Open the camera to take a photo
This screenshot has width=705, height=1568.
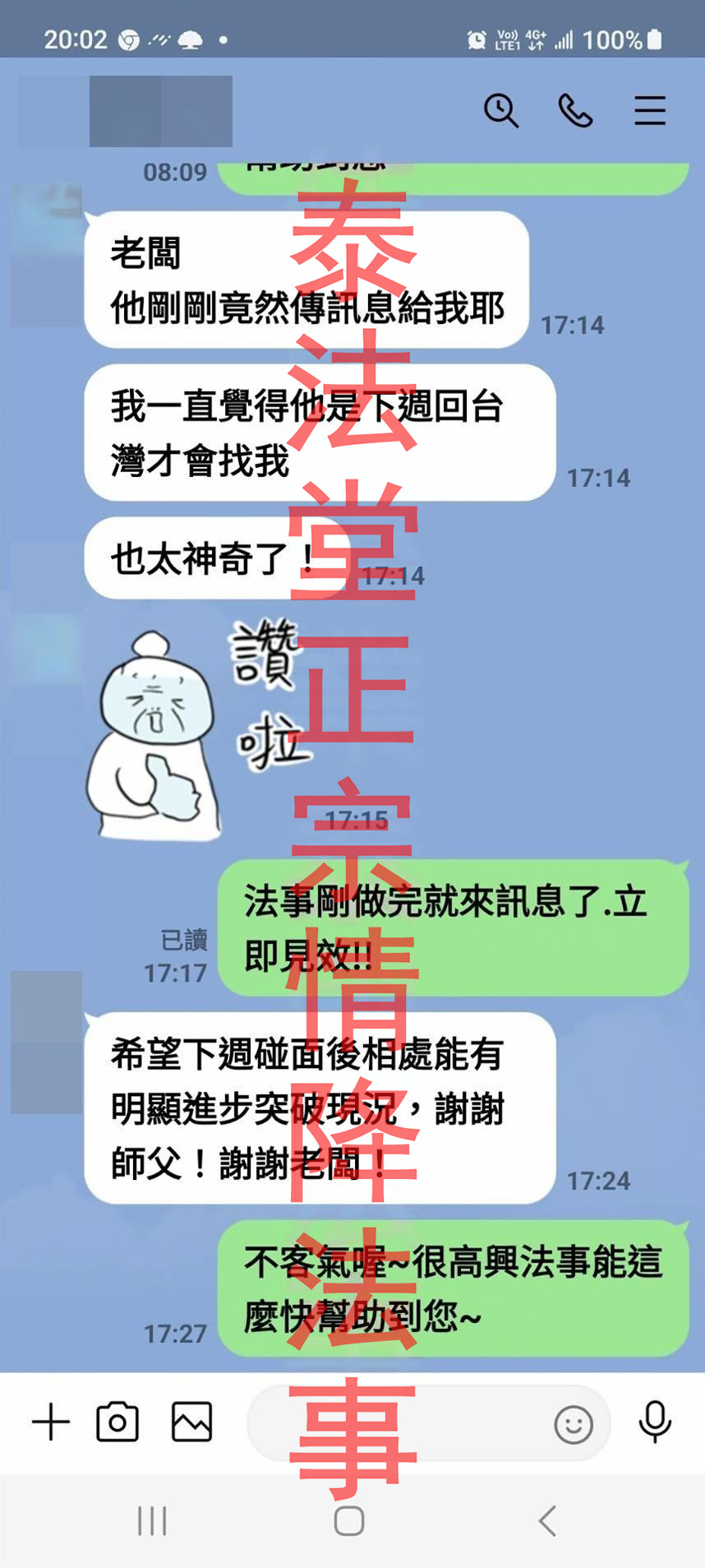pos(117,1422)
